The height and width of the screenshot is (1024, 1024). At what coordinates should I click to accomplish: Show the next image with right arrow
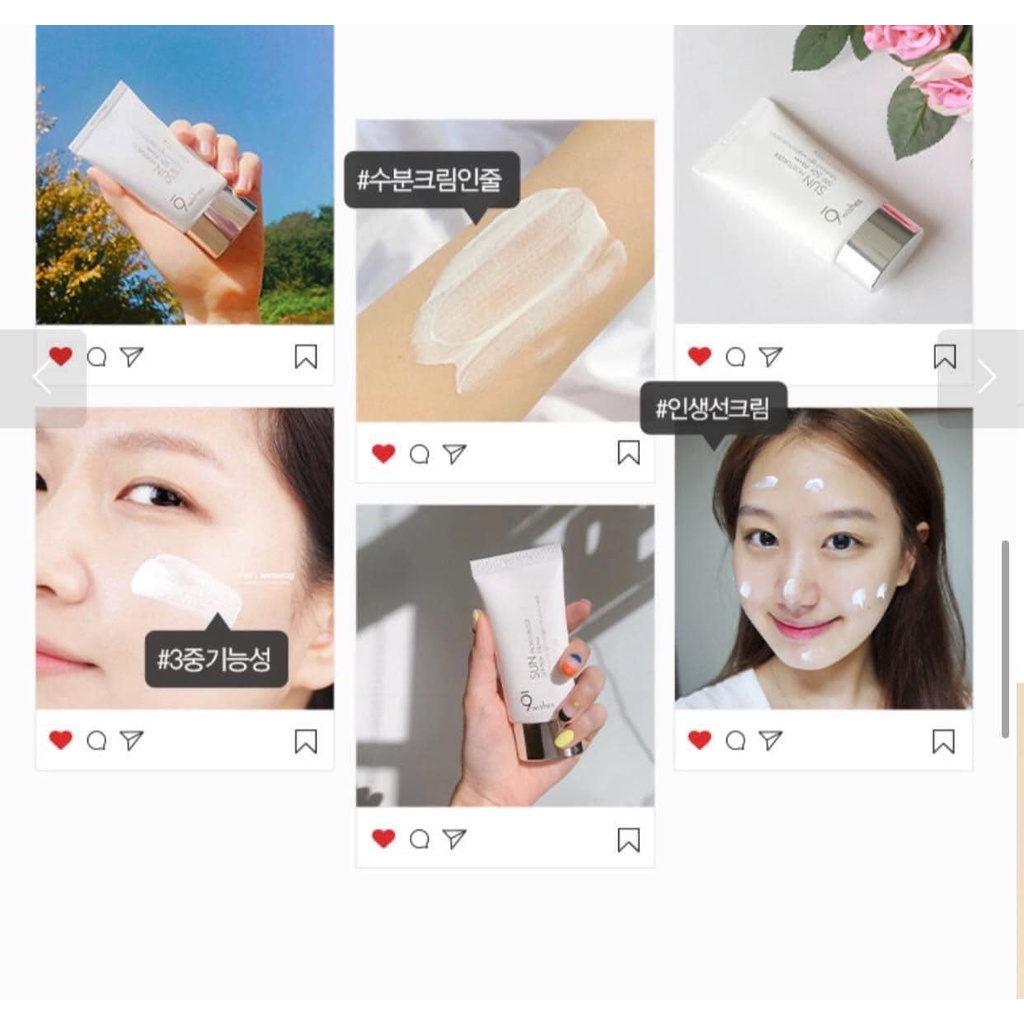click(986, 378)
